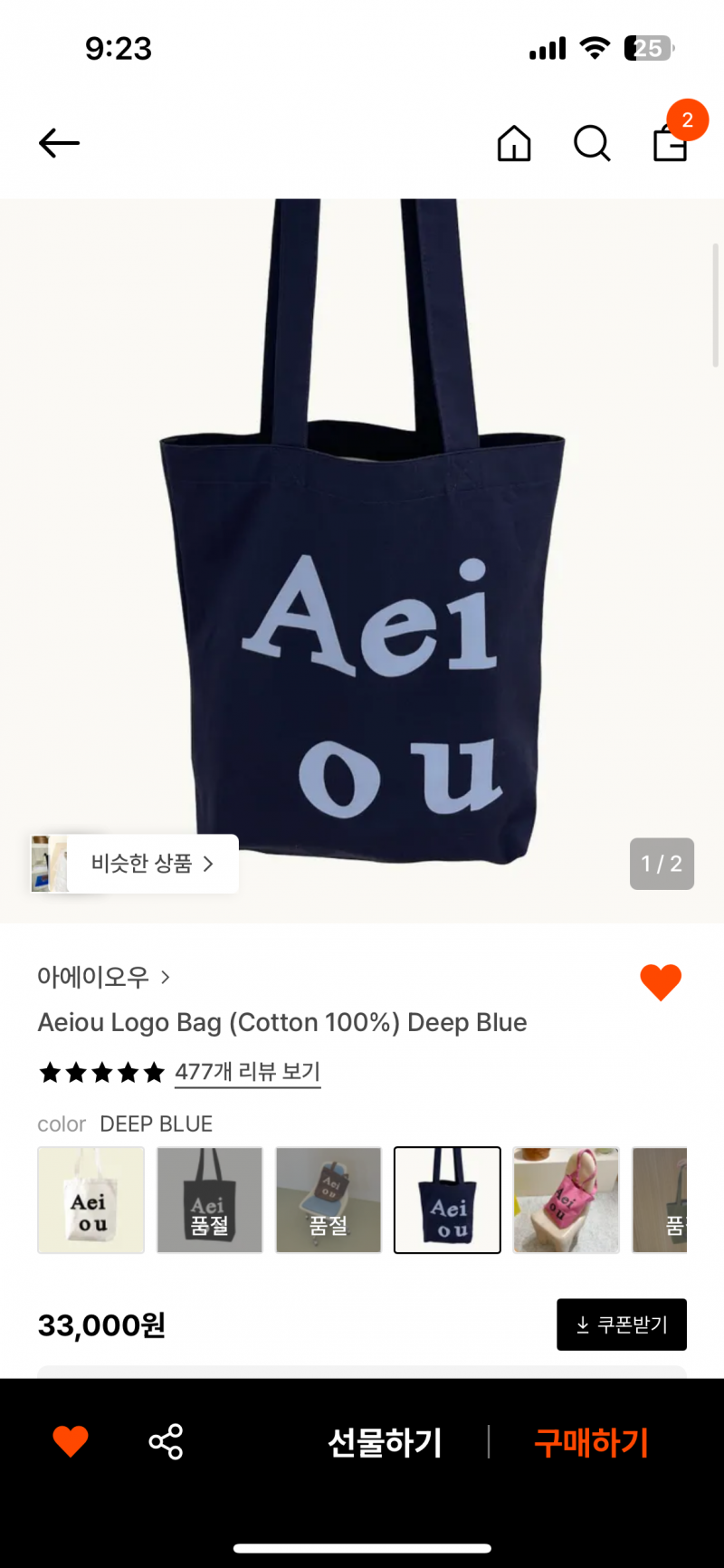Open 477개 리뷰 보기 reviews link

coord(248,1072)
